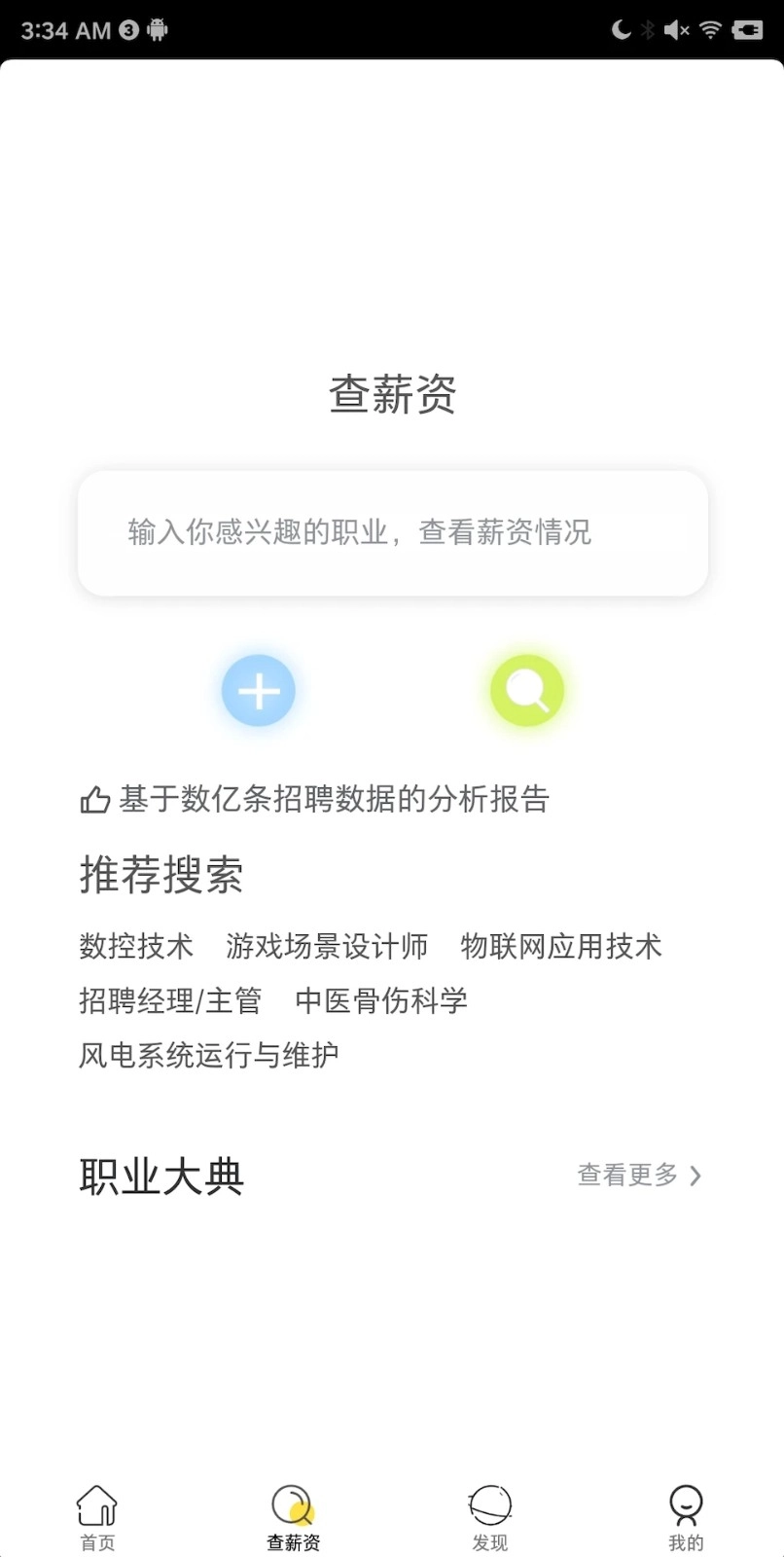This screenshot has width=784, height=1557.
Task: Click the thumbs-up icon next to analysis text
Action: (x=92, y=798)
